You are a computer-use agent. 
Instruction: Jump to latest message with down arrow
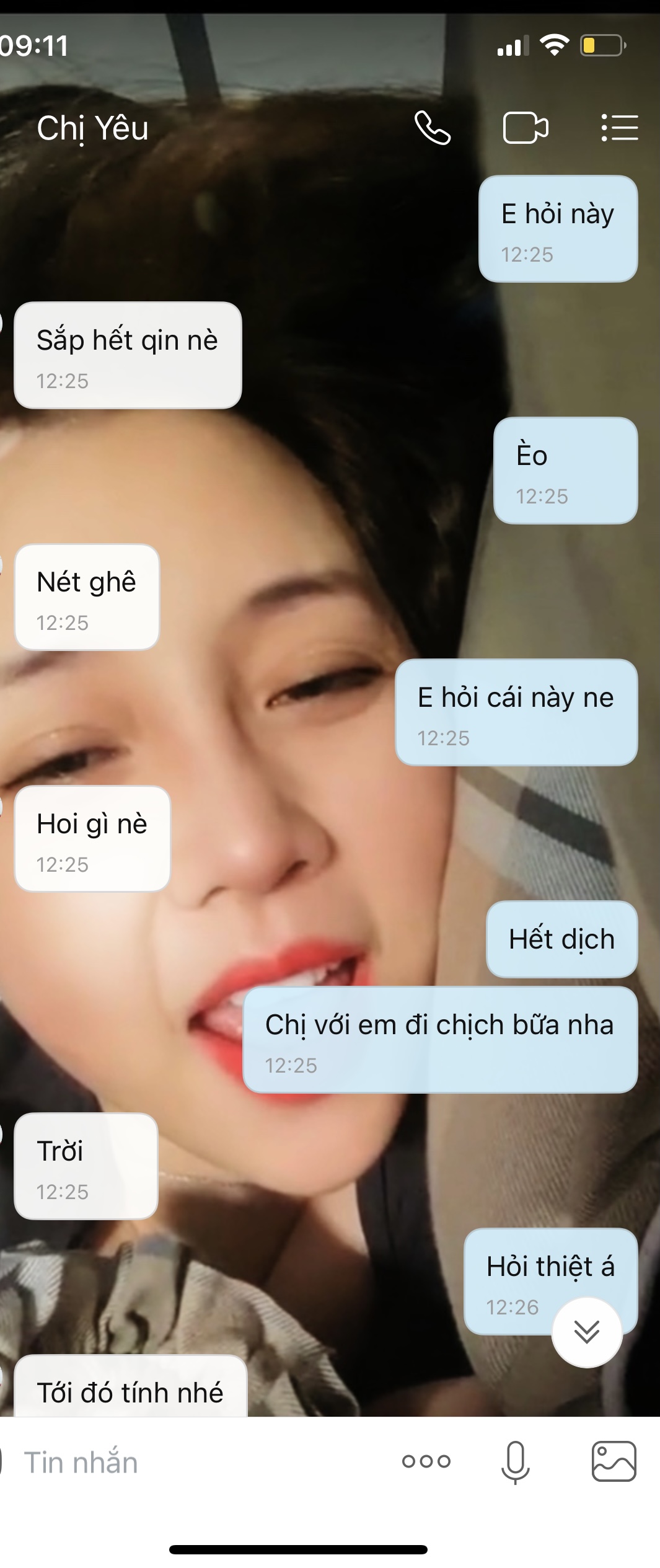pyautogui.click(x=586, y=1332)
